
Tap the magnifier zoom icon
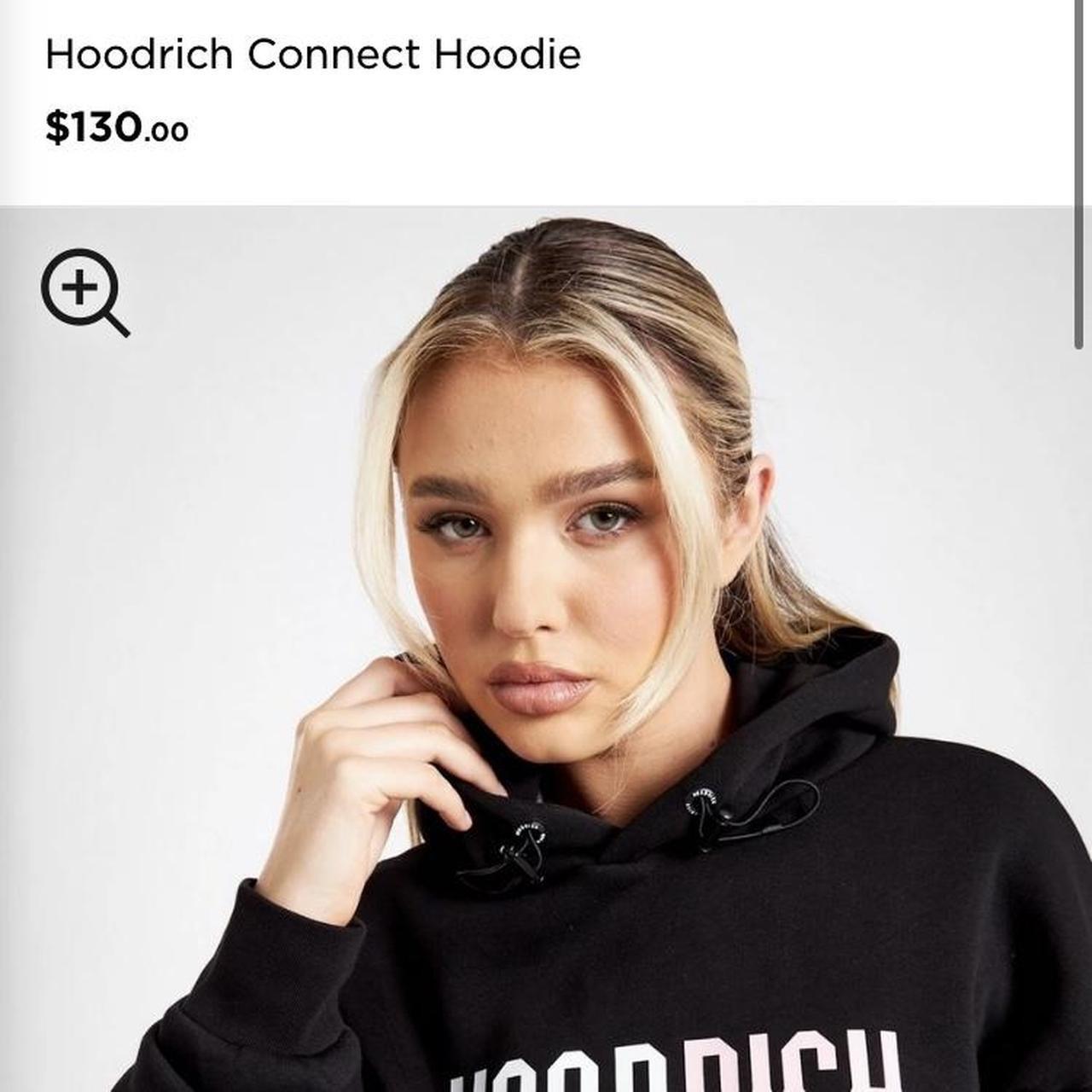84,292
